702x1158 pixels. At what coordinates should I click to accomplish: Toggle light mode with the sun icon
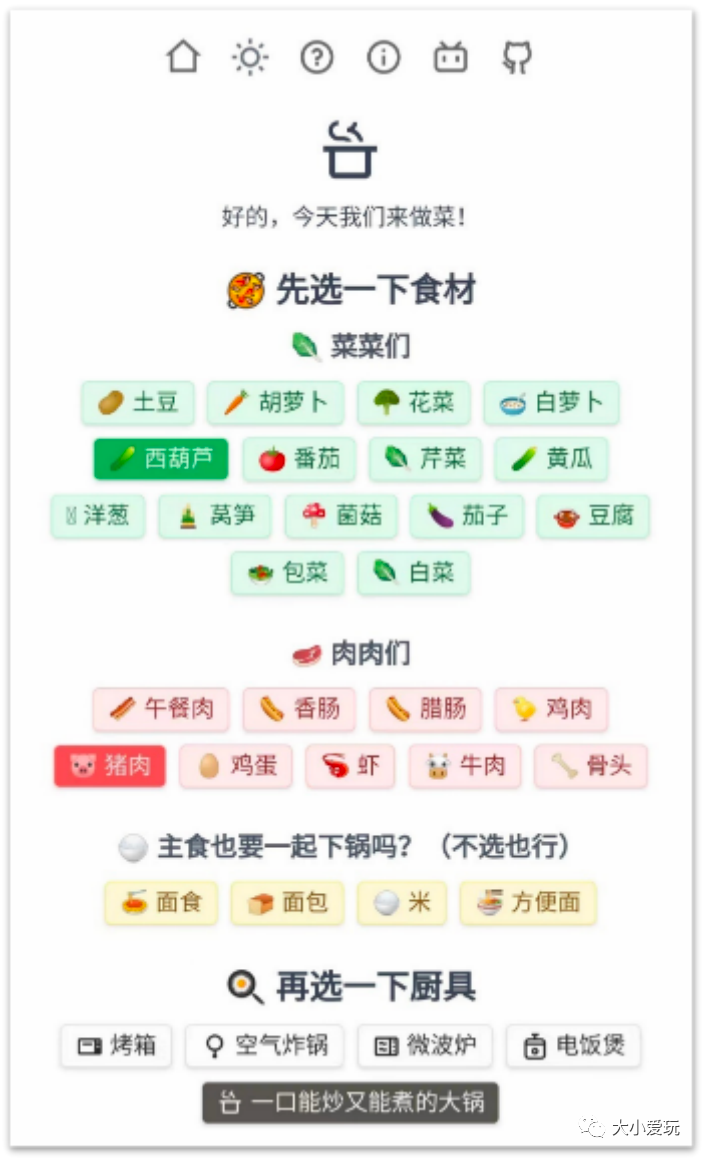coord(249,57)
